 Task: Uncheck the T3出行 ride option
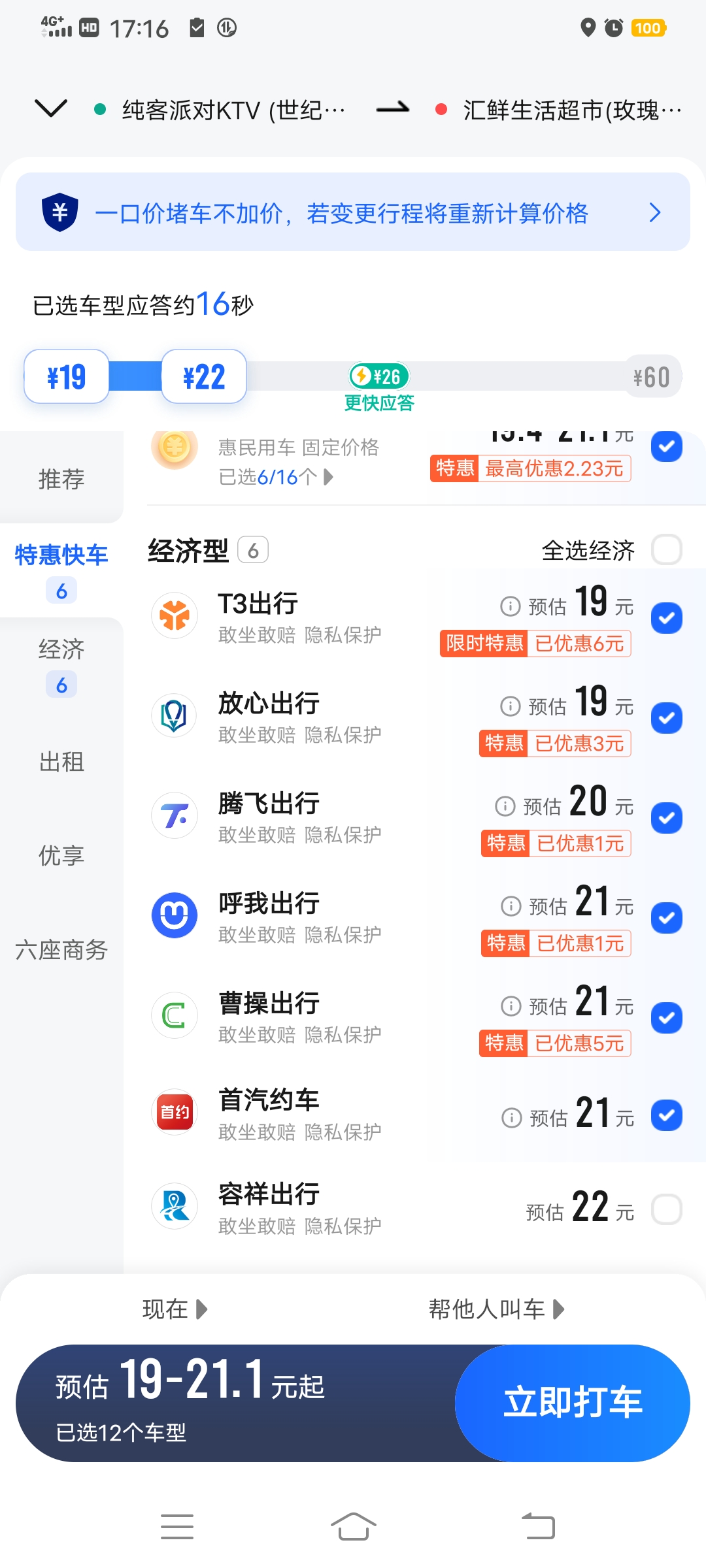[x=666, y=618]
